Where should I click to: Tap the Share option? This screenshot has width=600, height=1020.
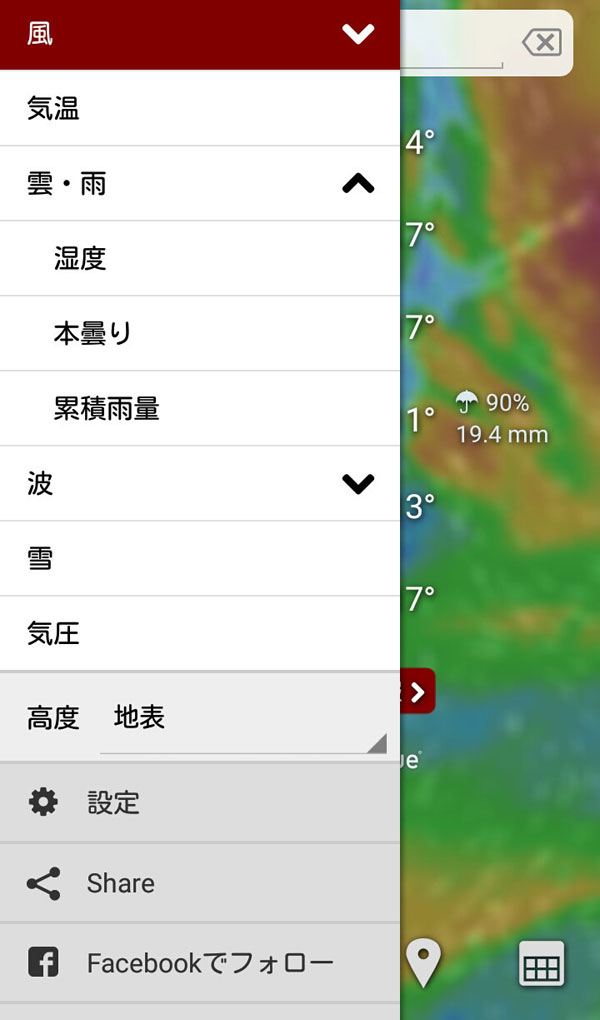pyautogui.click(x=200, y=883)
